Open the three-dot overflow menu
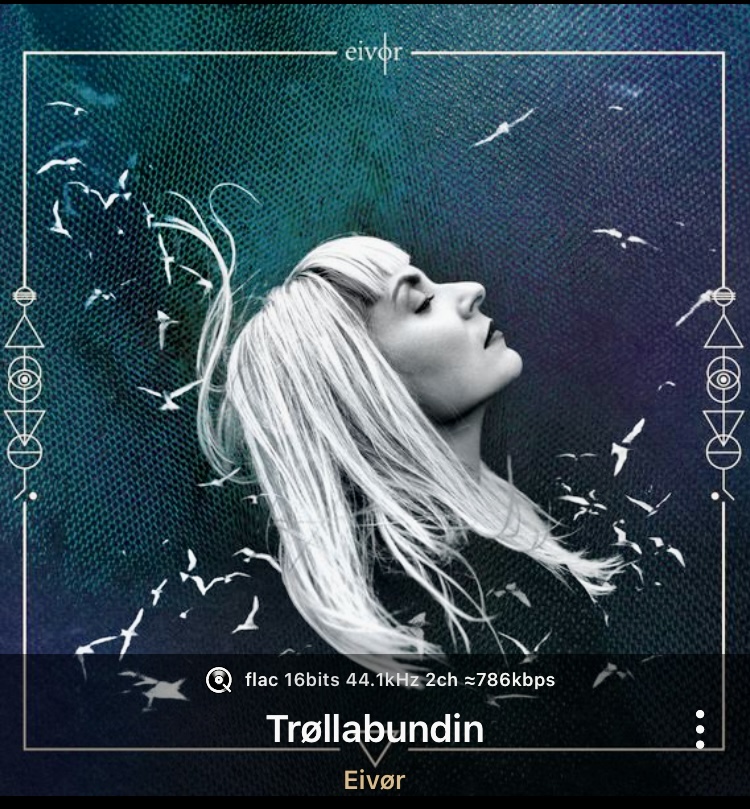 coord(700,729)
